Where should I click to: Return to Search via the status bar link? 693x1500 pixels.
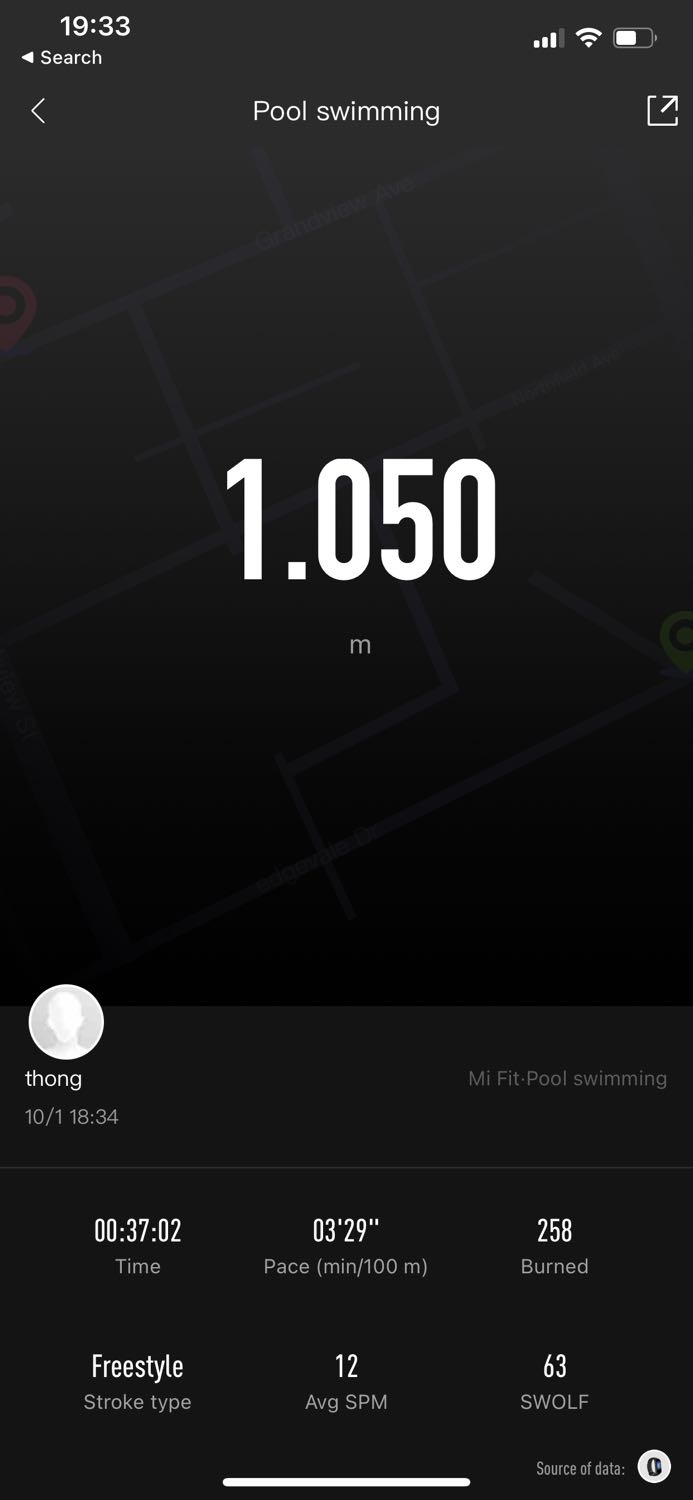coord(61,58)
